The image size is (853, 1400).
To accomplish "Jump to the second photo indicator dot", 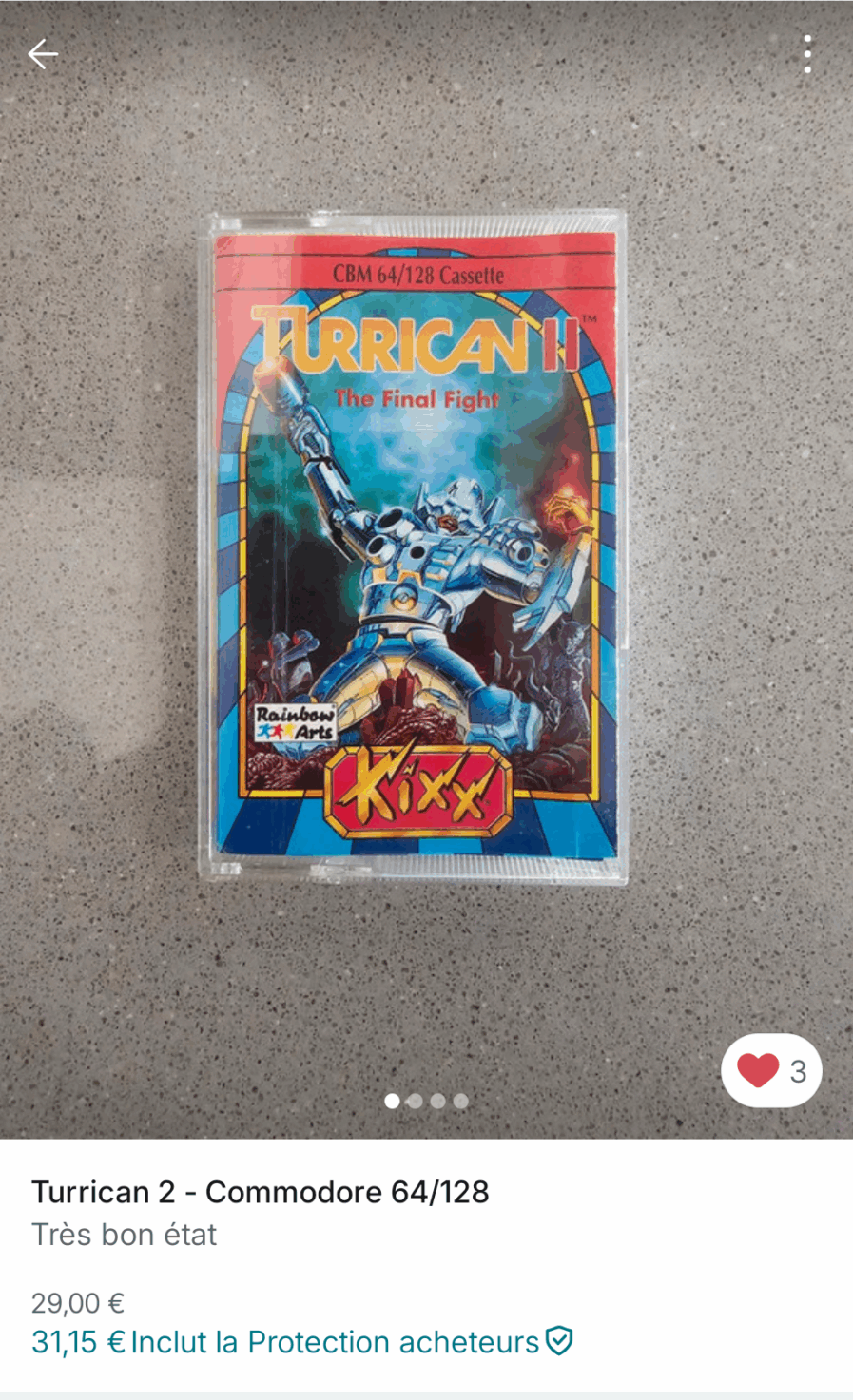I will click(x=415, y=1101).
